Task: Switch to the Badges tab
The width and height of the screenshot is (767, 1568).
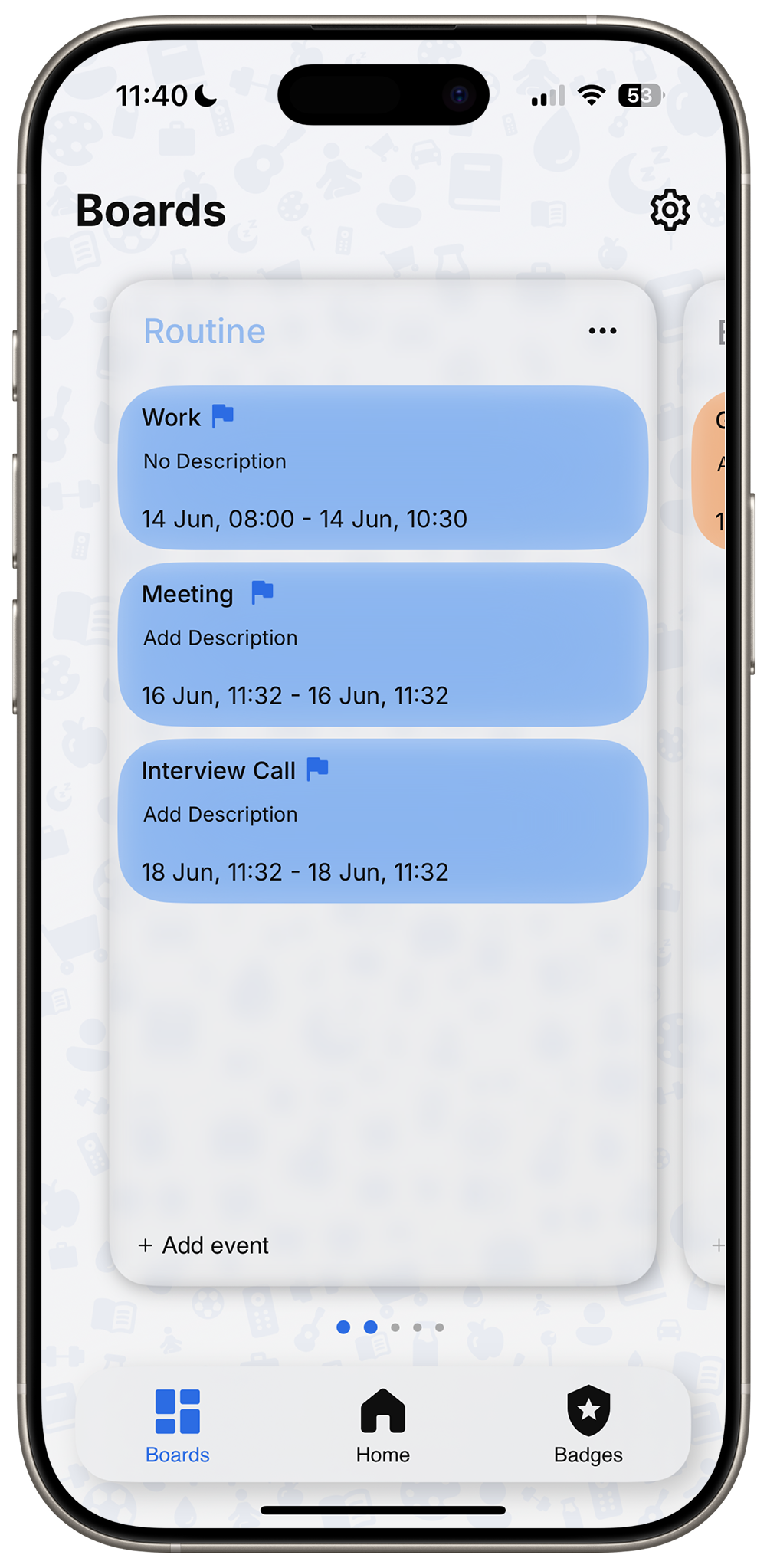Action: (588, 1425)
